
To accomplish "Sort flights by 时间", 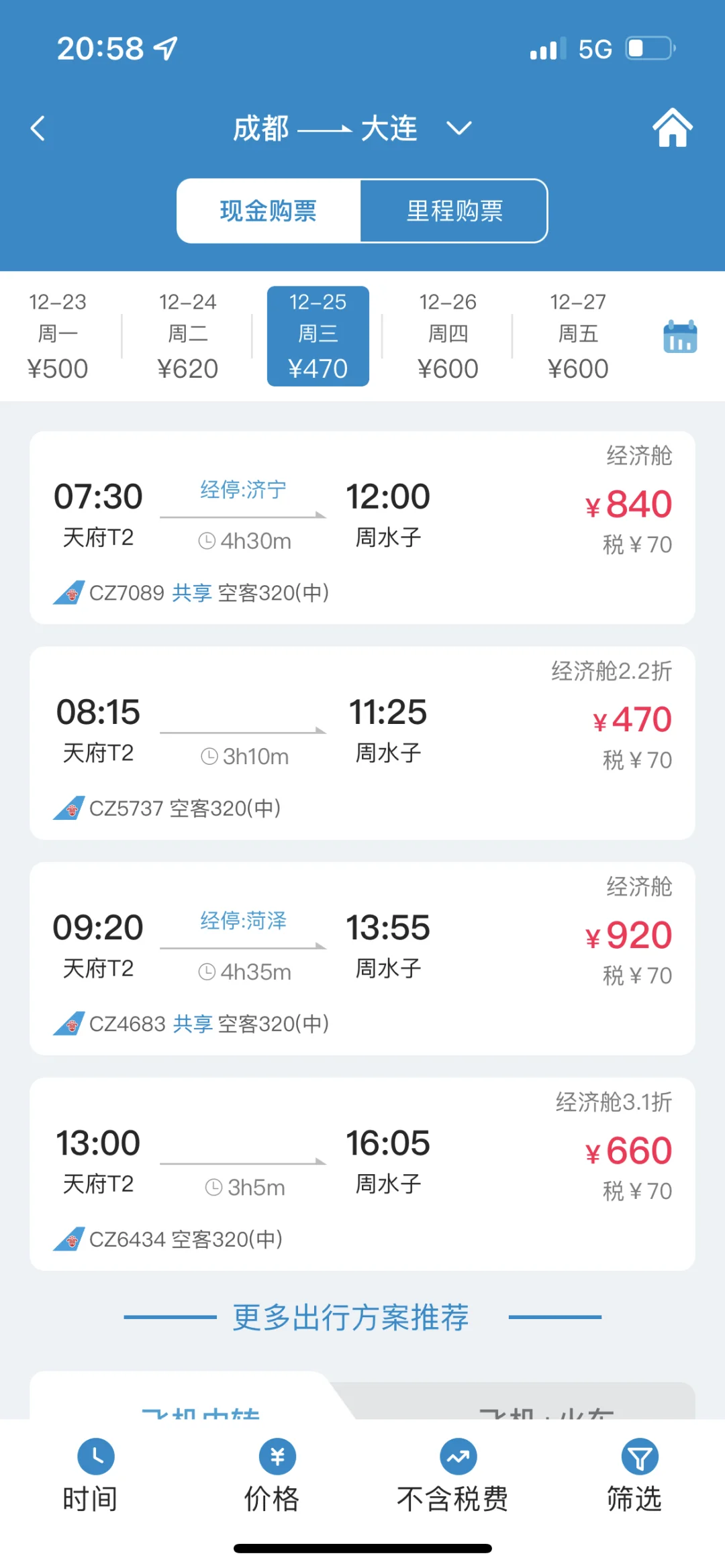I will click(x=91, y=1475).
